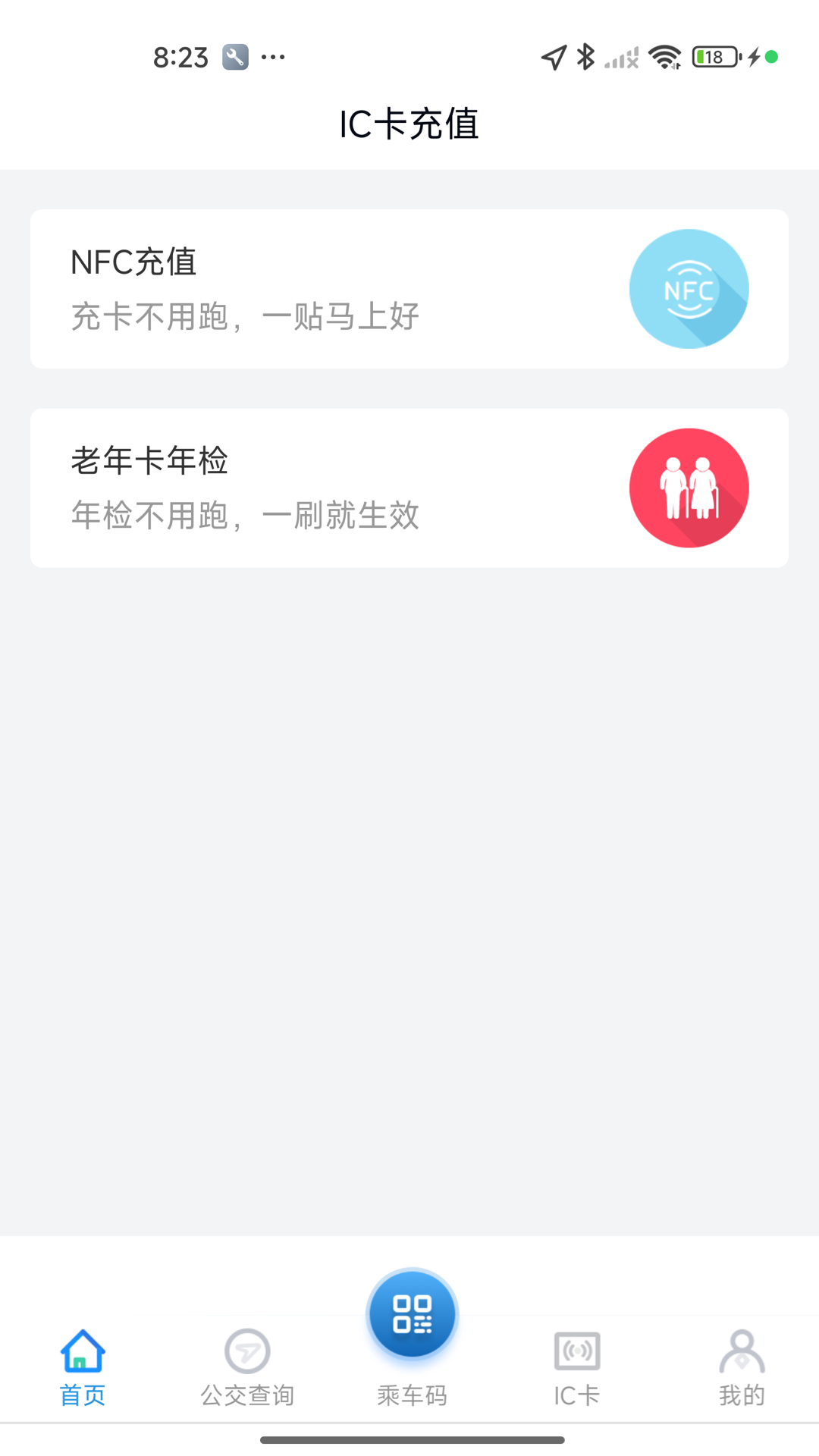Go to the 公交查询 tab

click(x=247, y=1367)
